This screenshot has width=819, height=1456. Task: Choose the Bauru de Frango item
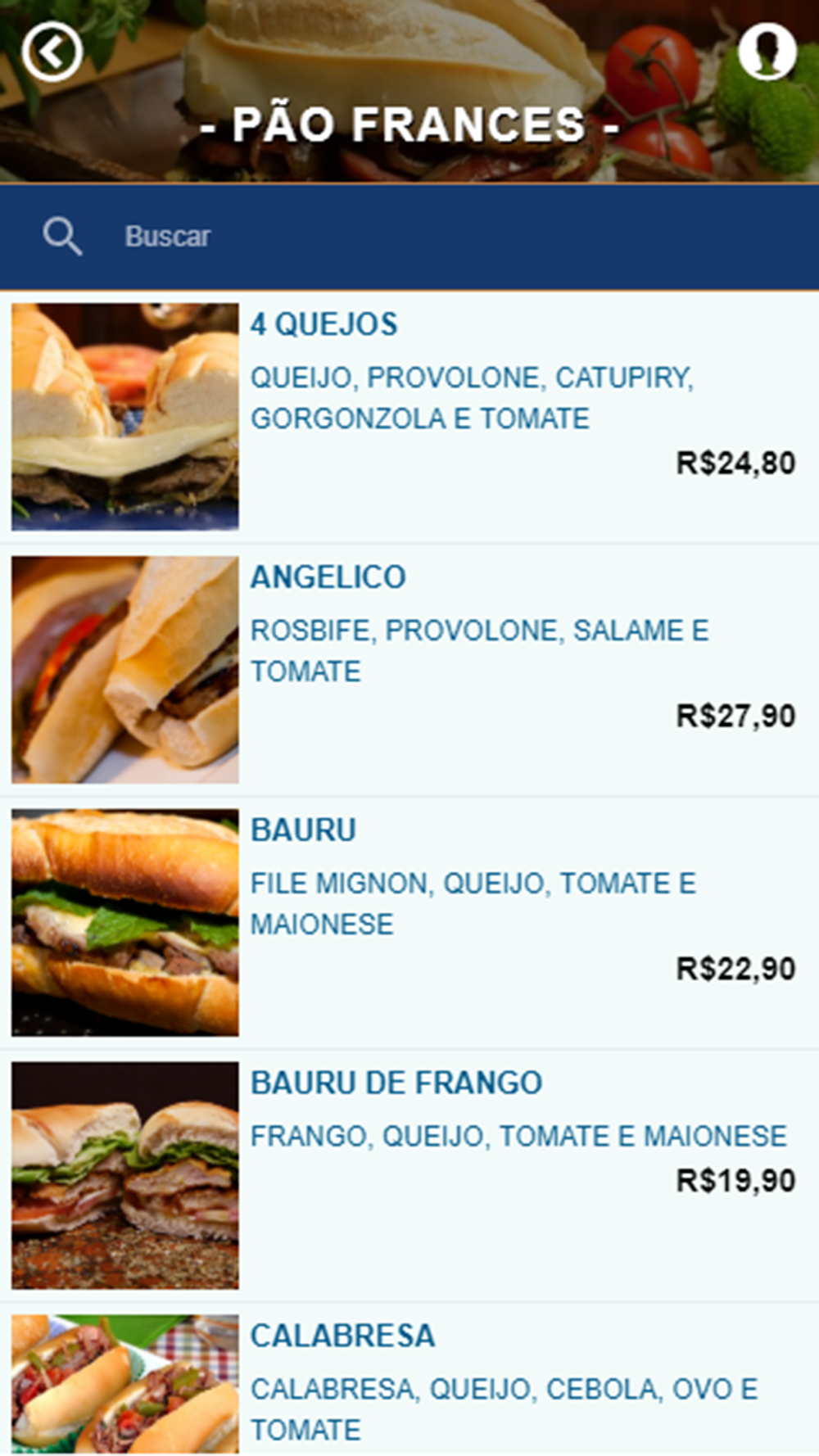coord(409,1176)
